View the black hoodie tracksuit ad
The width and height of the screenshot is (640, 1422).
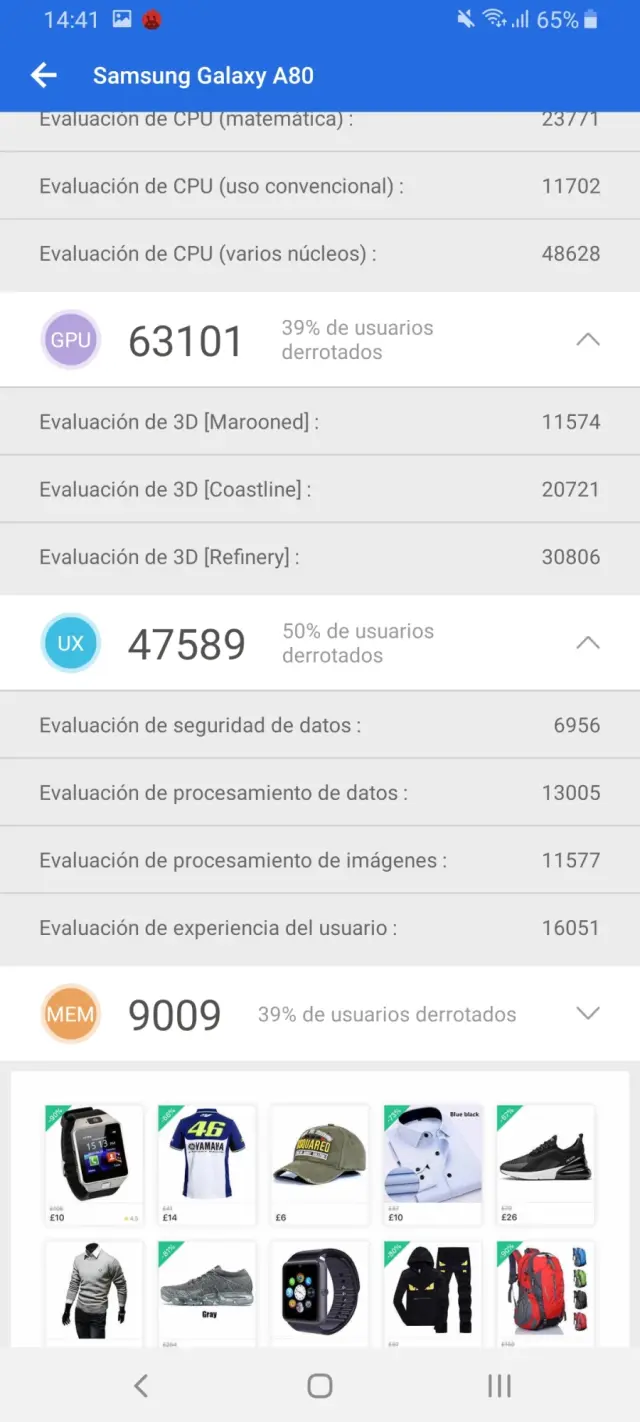tap(432, 1290)
